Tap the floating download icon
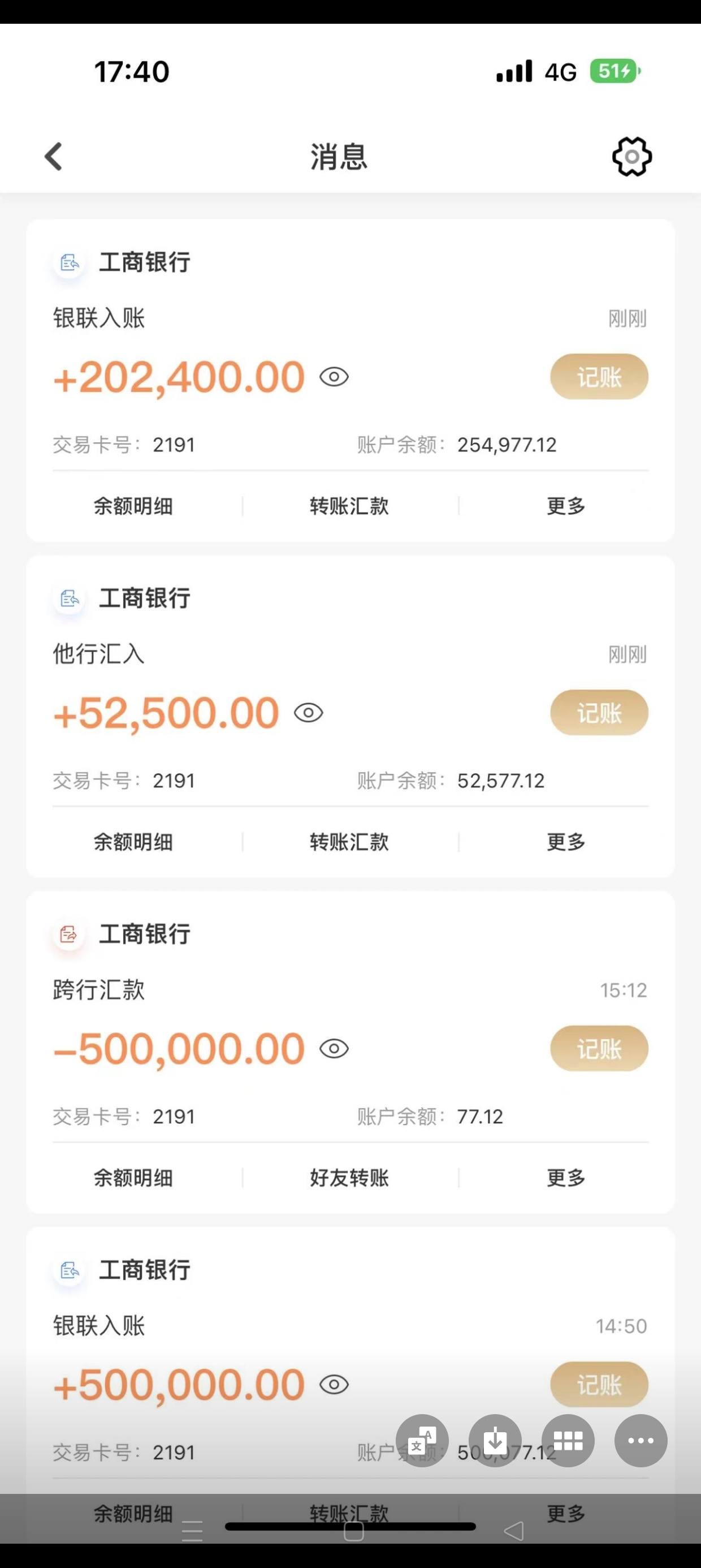Image resolution: width=701 pixels, height=1568 pixels. click(495, 1441)
